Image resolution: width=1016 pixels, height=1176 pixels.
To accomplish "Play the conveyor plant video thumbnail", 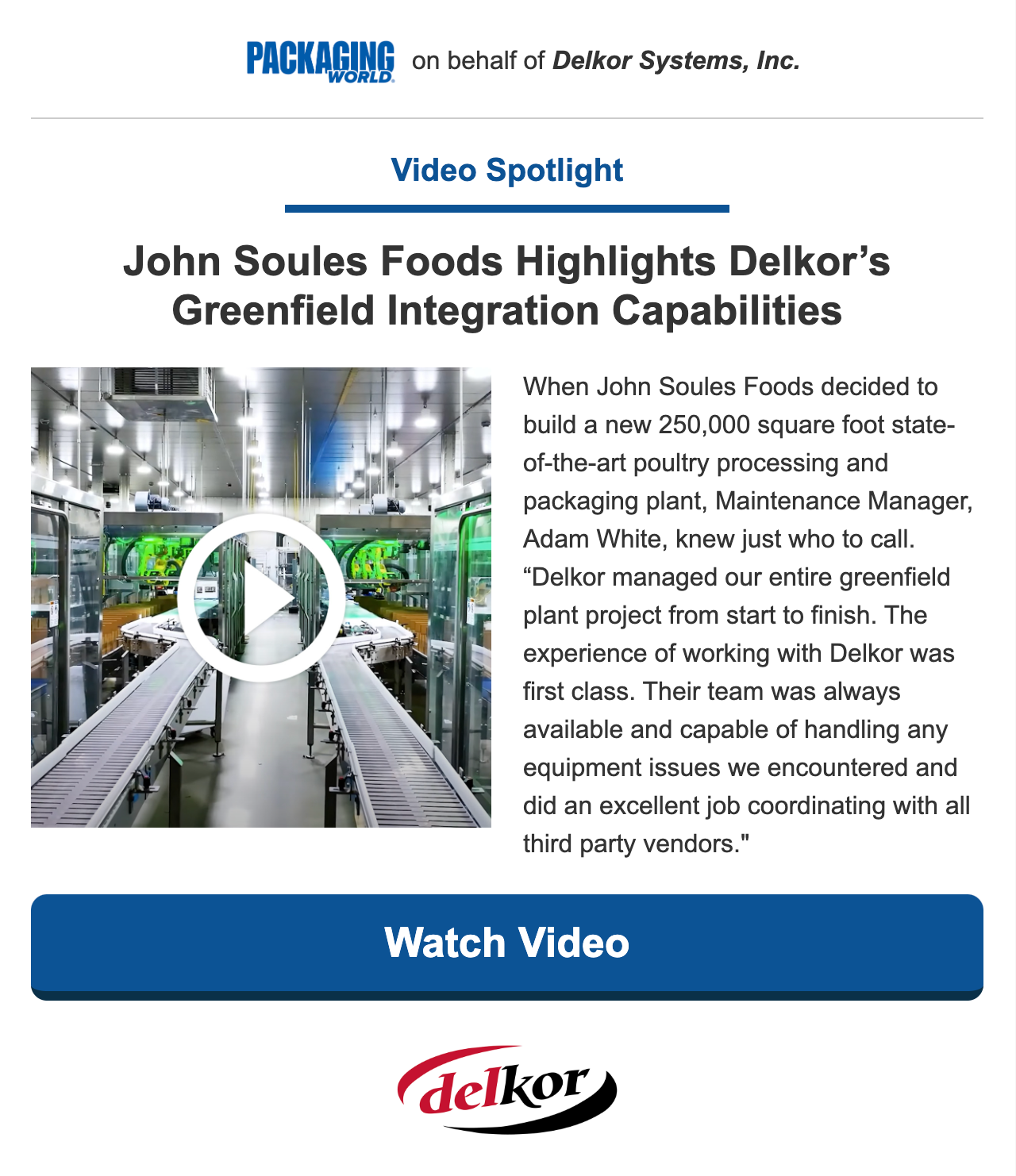I will click(x=261, y=598).
